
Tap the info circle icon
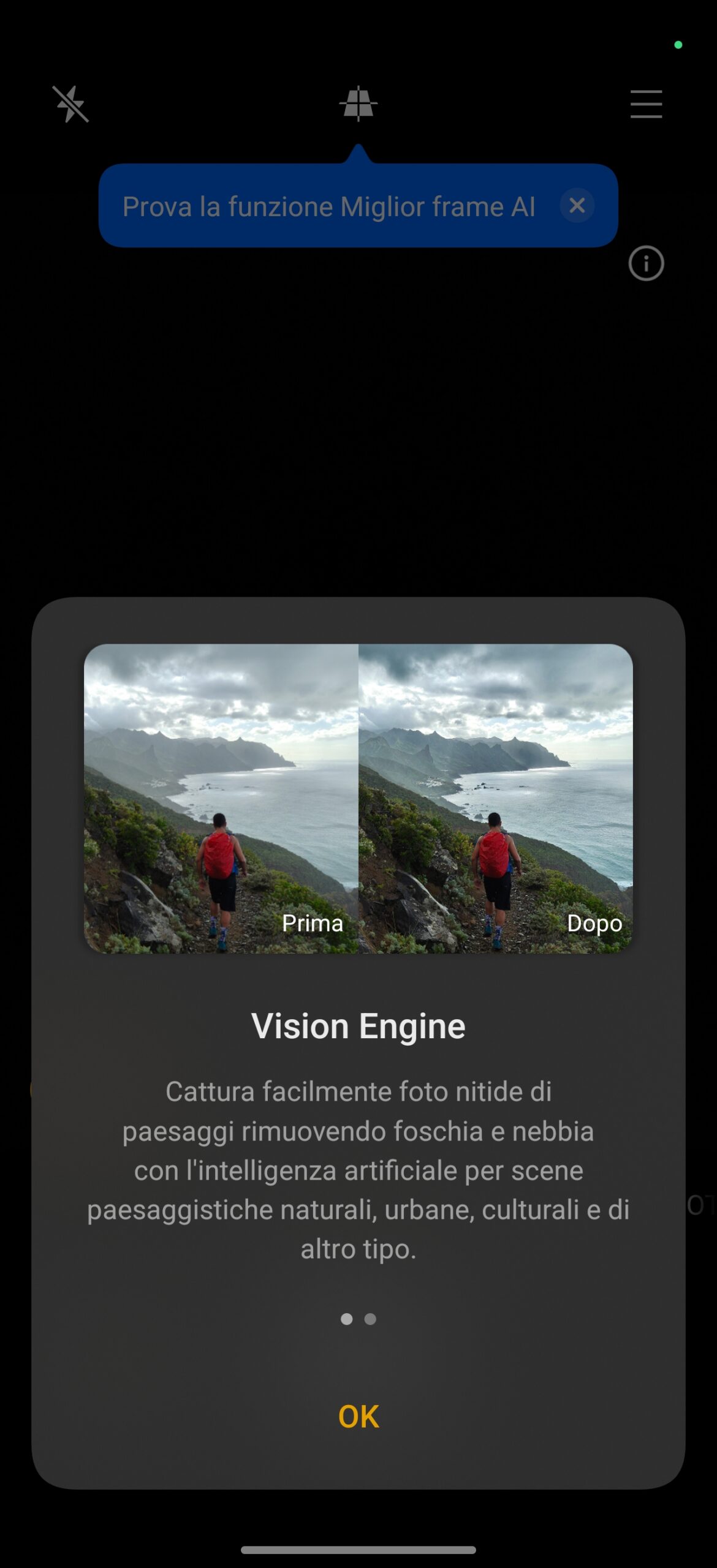pos(646,263)
